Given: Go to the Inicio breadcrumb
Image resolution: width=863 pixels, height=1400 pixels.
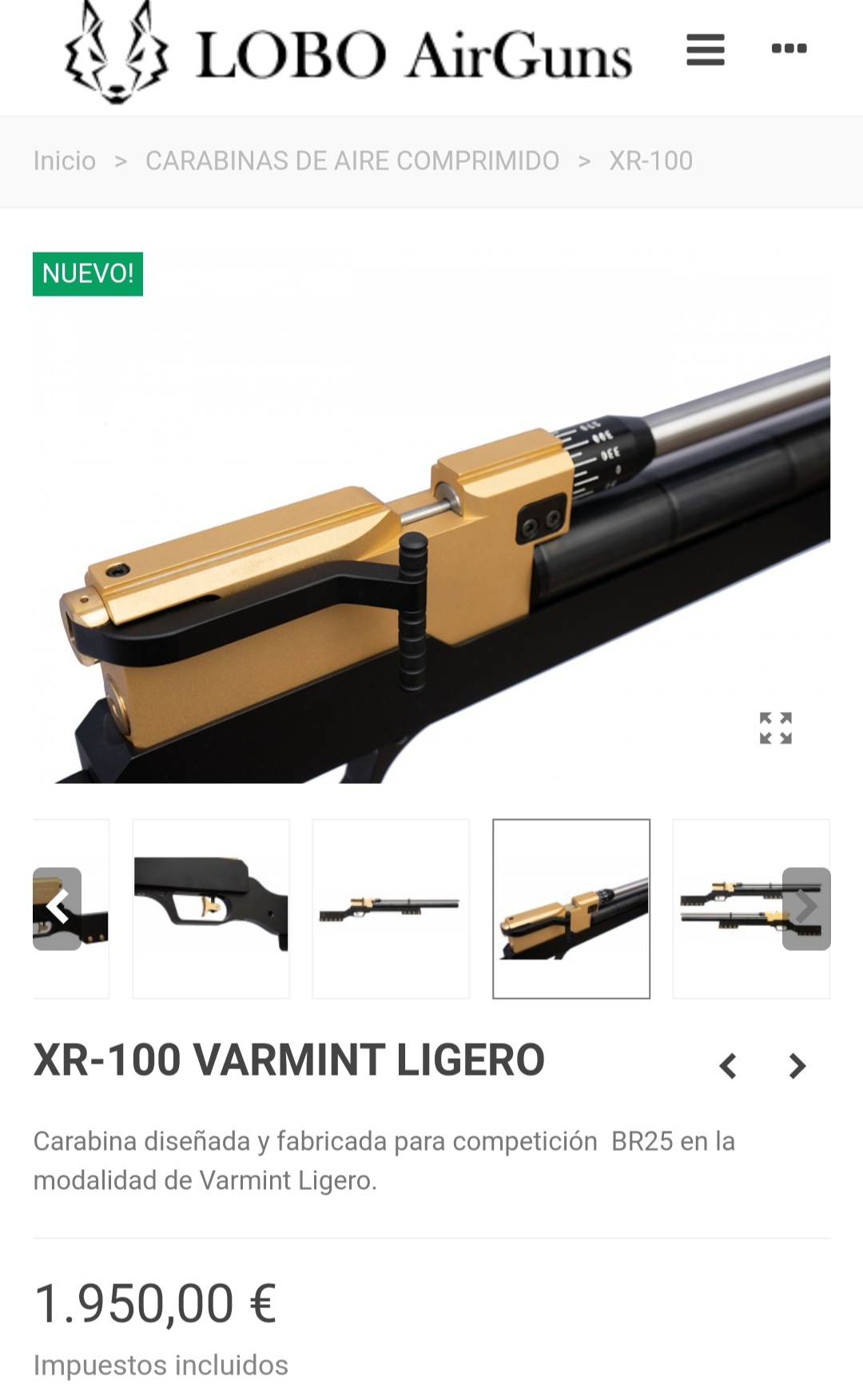Looking at the screenshot, I should pos(65,161).
